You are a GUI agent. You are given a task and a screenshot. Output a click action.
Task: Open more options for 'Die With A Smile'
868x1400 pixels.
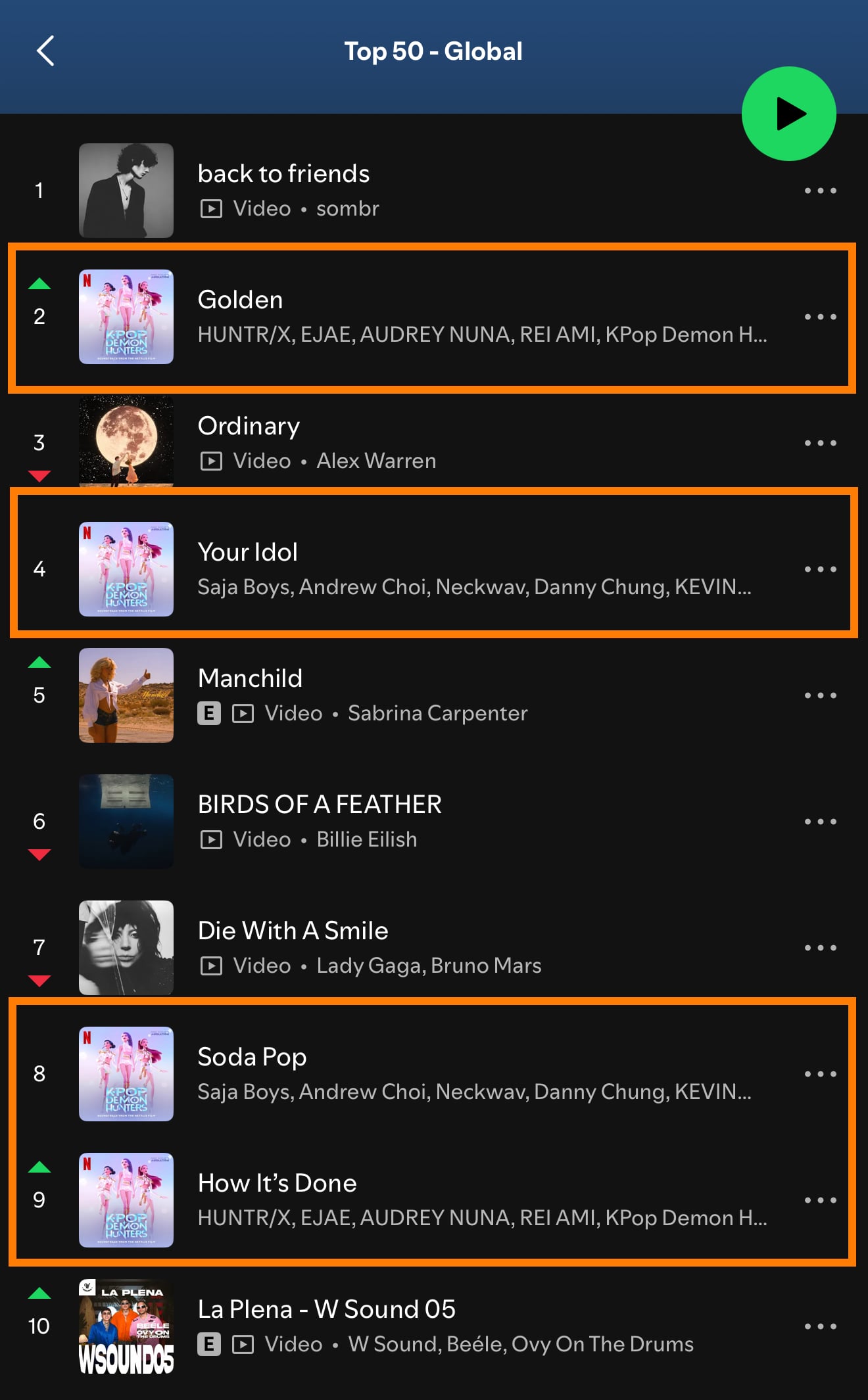pos(820,948)
